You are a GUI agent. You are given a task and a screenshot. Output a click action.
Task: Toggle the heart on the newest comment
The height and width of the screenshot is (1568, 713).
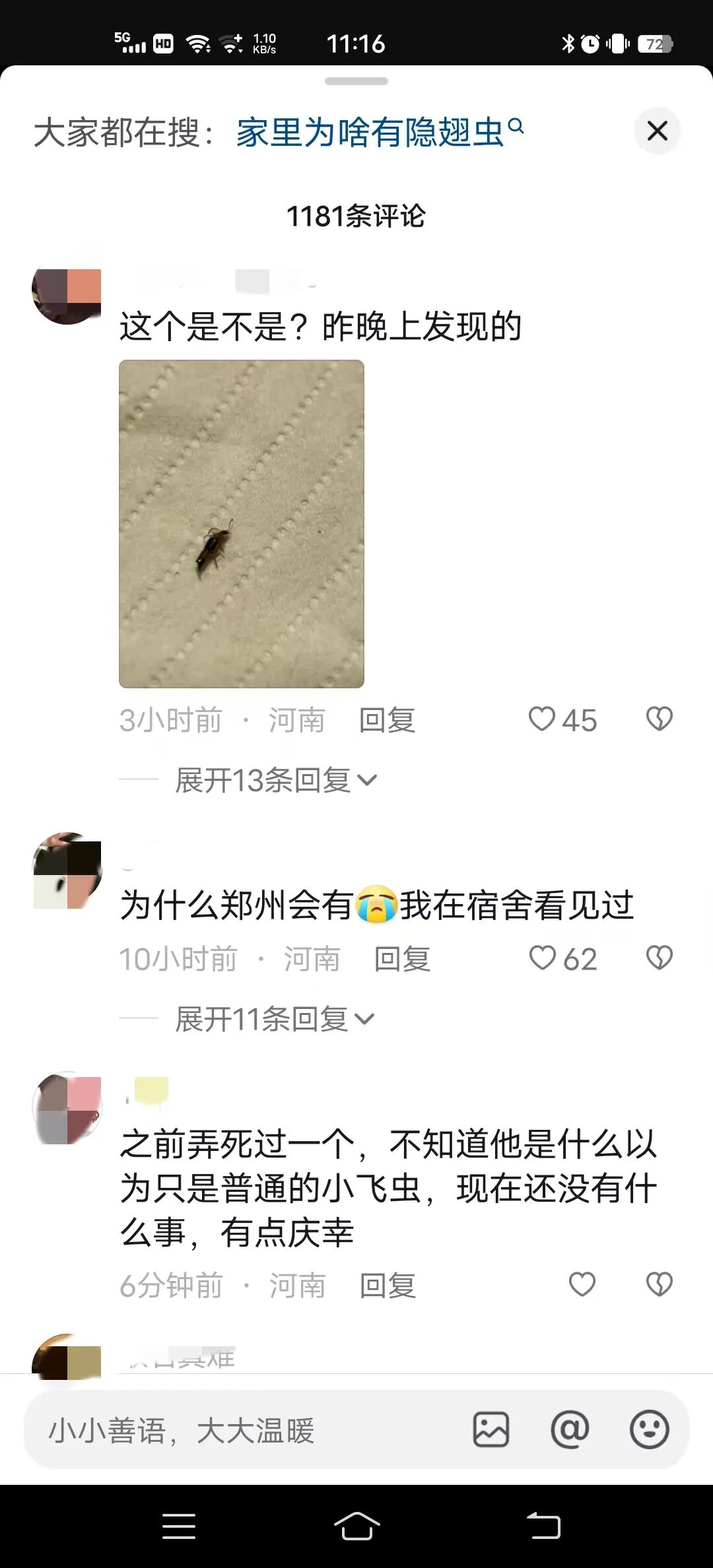pyautogui.click(x=582, y=1284)
